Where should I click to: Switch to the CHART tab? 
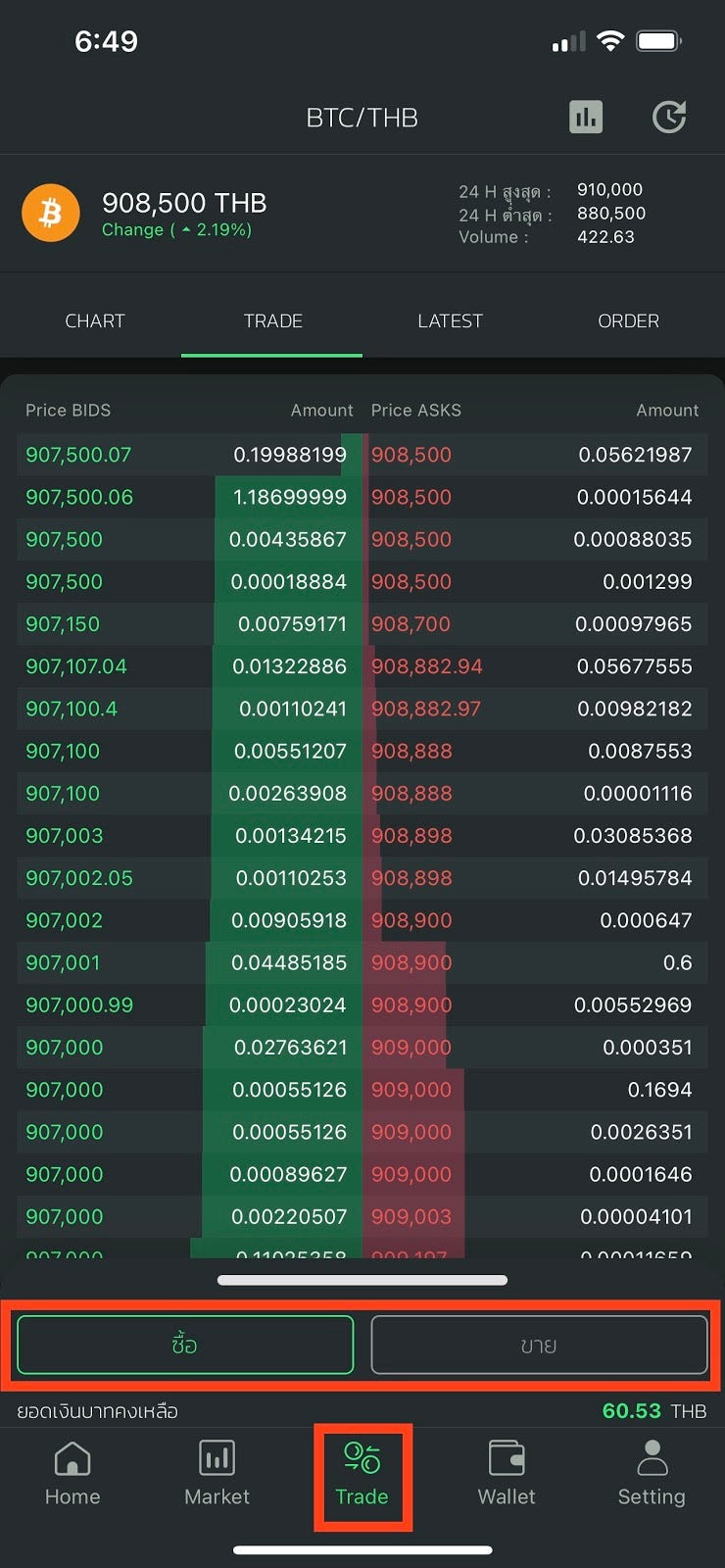[95, 321]
